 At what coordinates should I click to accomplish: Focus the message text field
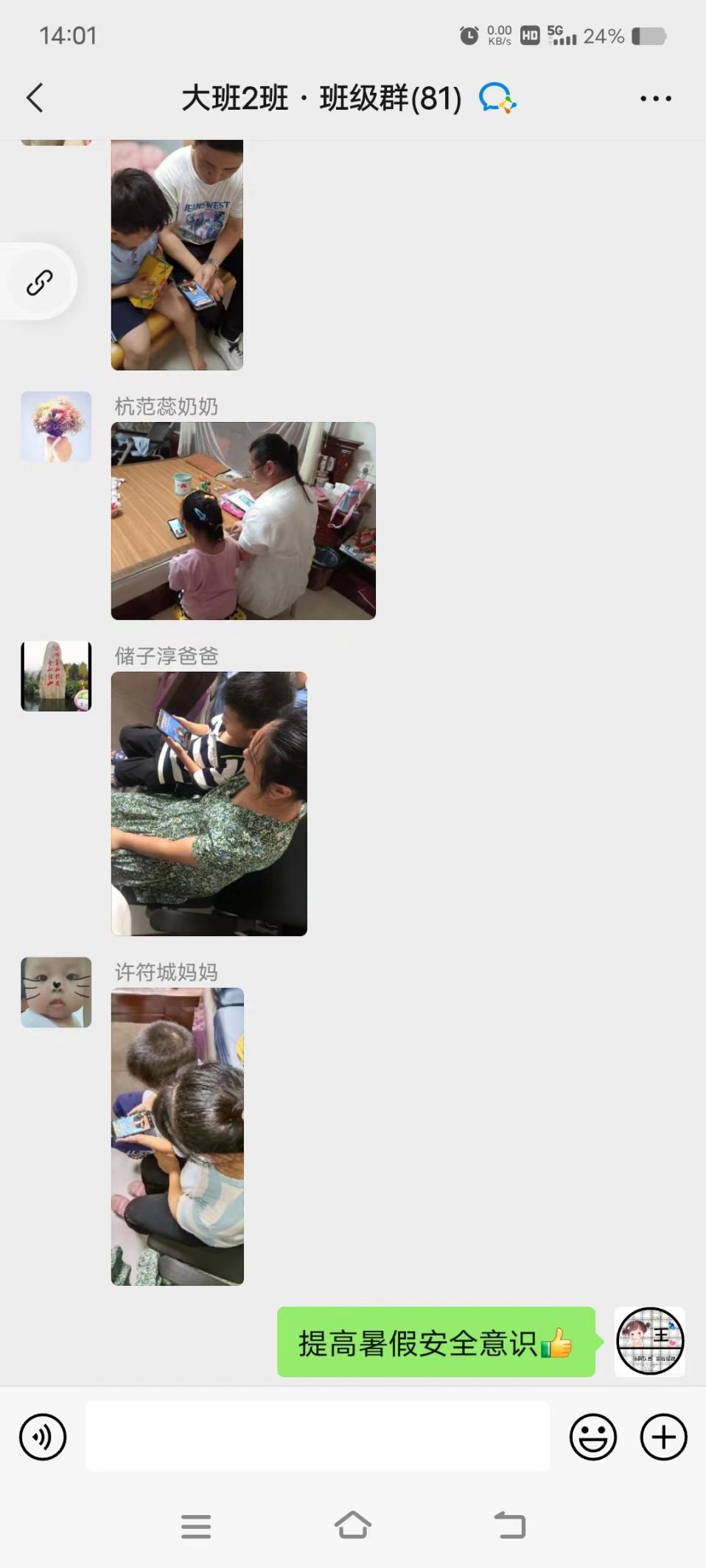[317, 1437]
